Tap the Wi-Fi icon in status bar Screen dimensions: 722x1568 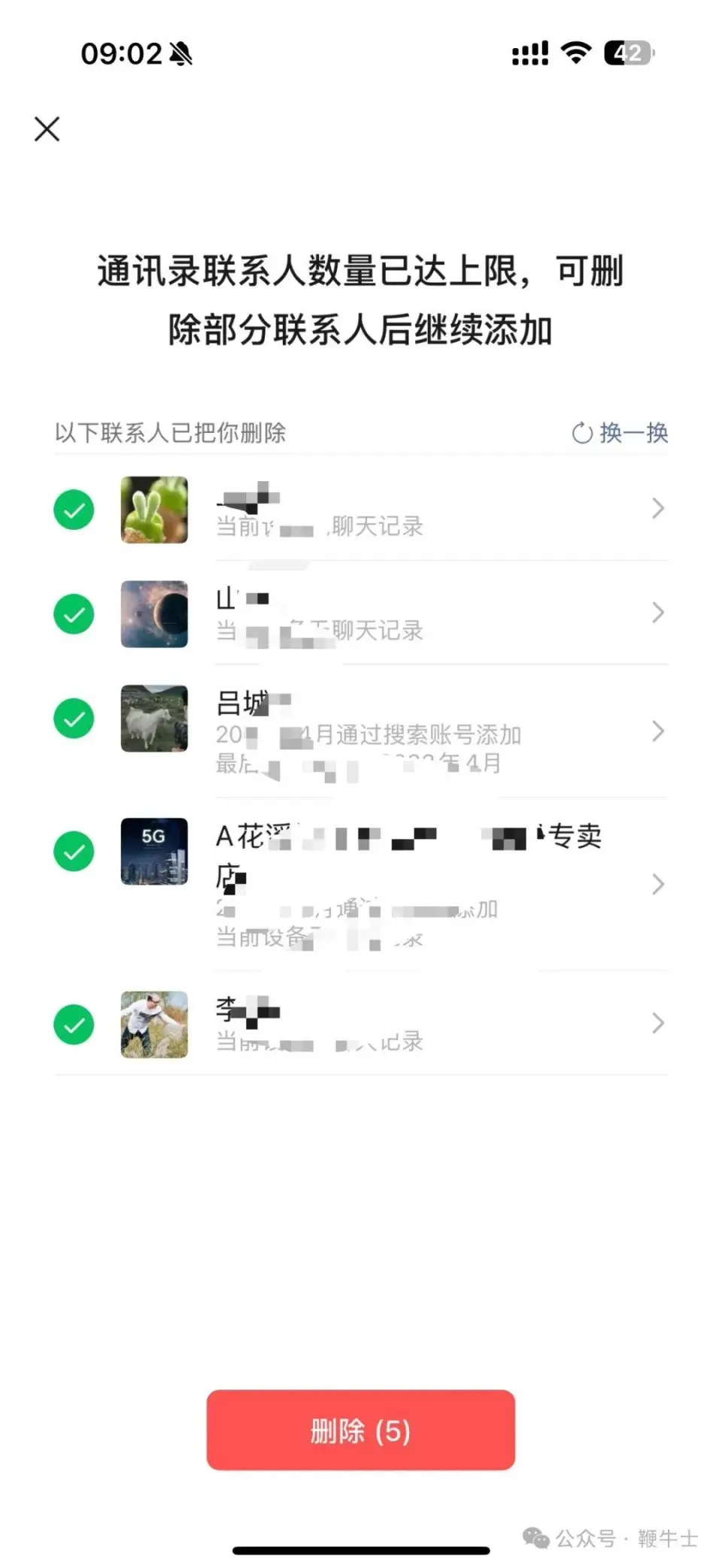point(575,51)
